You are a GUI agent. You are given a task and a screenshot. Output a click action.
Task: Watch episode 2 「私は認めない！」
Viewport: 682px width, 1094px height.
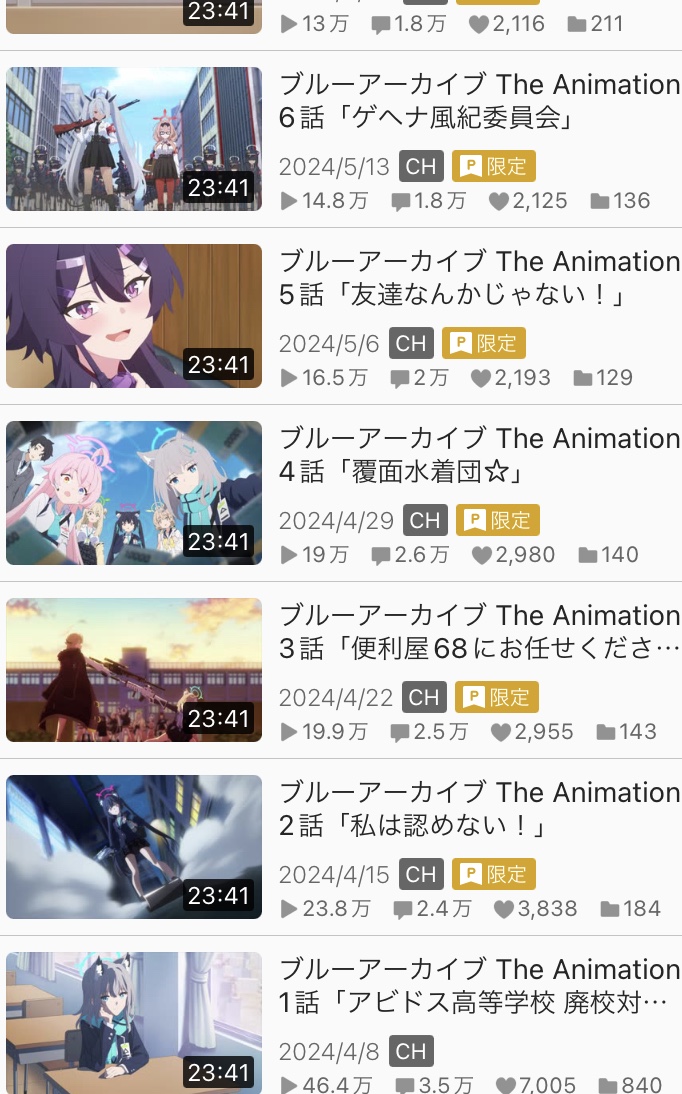click(x=478, y=810)
